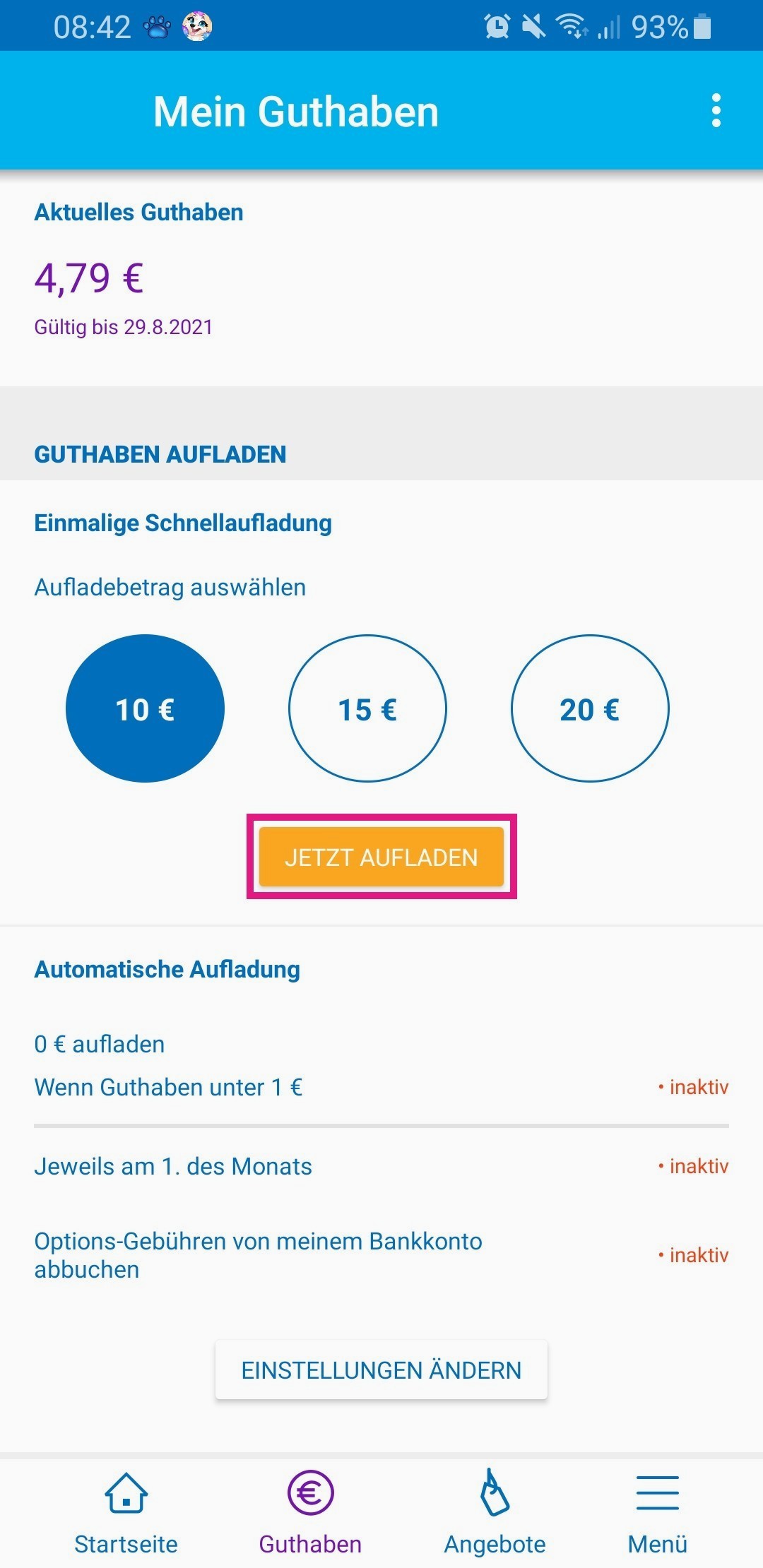Tap the Jetzt Aufladen button
The width and height of the screenshot is (763, 1568).
tap(381, 857)
